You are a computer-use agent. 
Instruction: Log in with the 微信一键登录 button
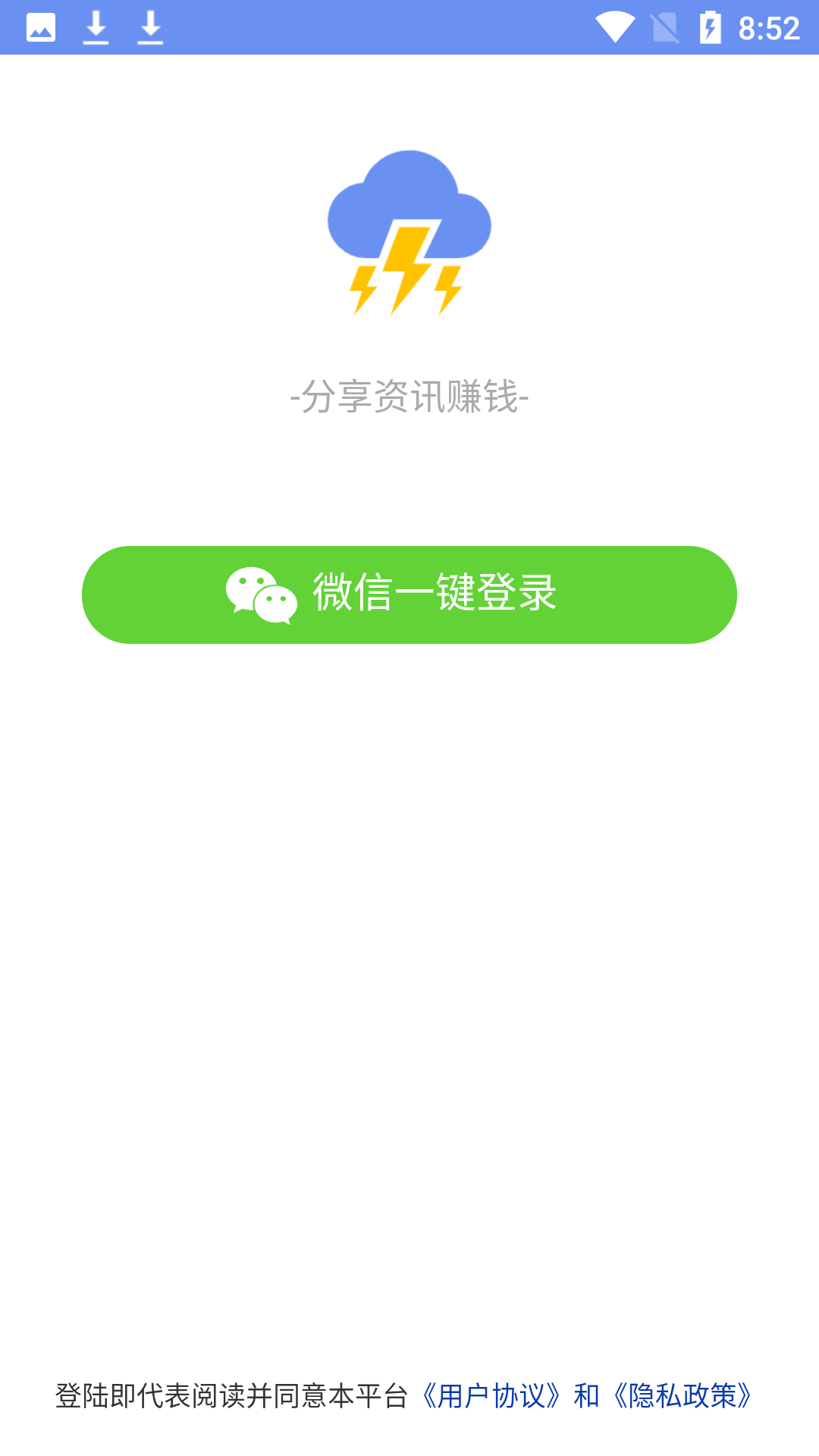tap(409, 595)
